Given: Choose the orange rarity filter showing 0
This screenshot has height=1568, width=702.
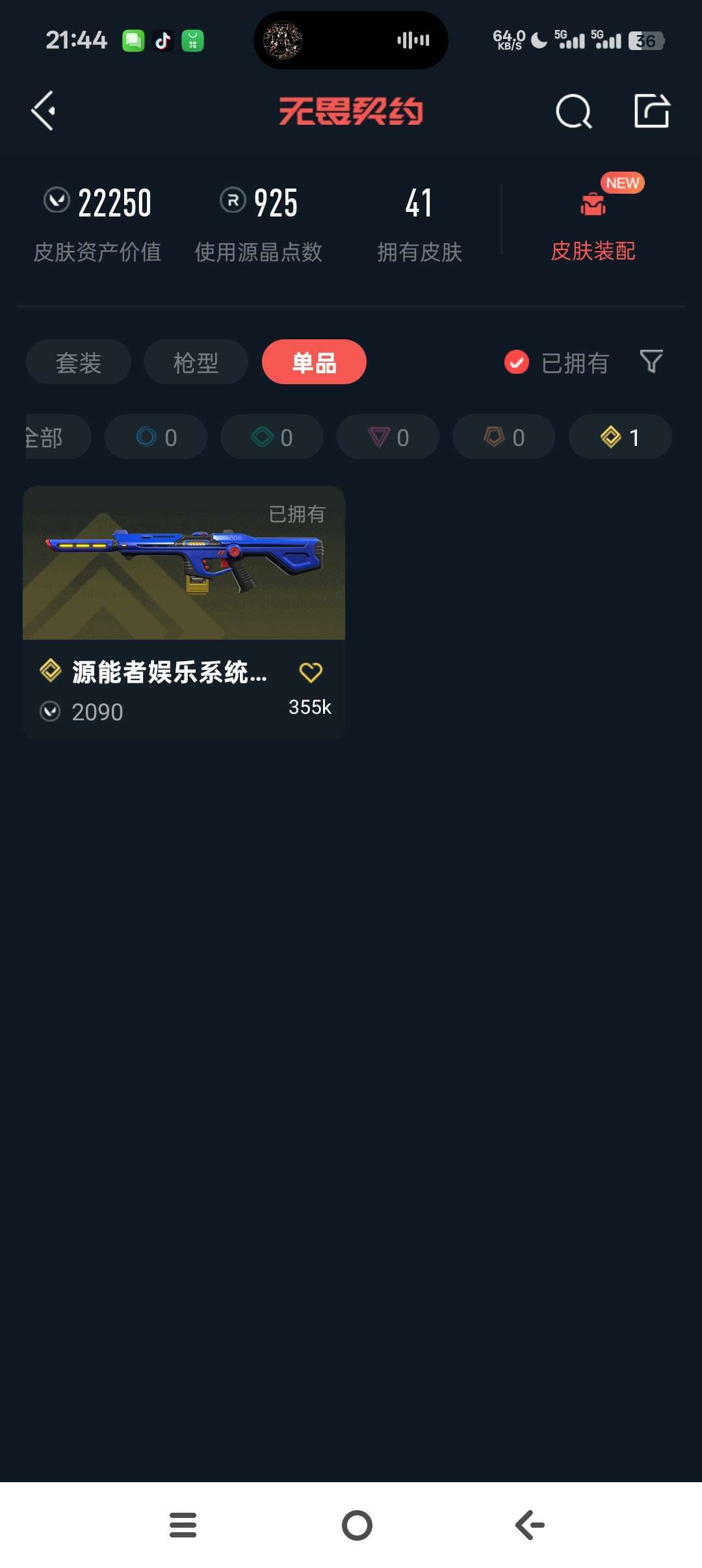Looking at the screenshot, I should tap(503, 437).
